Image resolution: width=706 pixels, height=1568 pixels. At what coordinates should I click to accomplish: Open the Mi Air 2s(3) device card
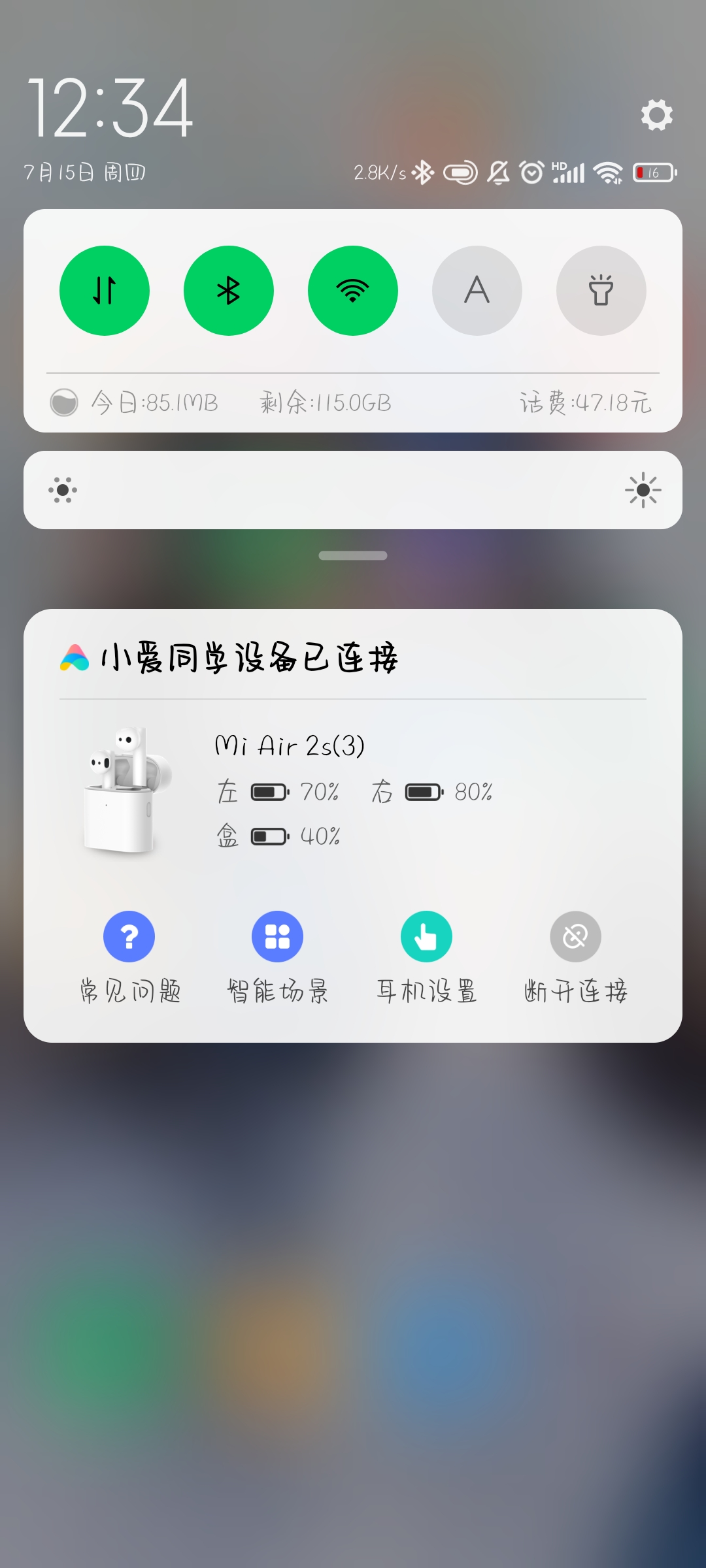353,791
